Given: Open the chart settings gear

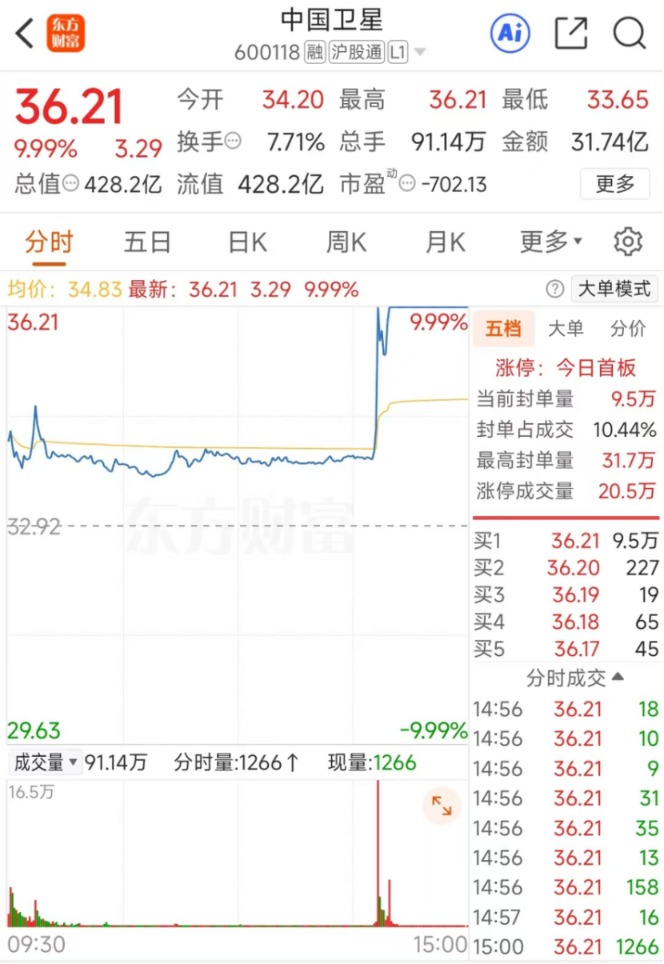Looking at the screenshot, I should tap(628, 242).
